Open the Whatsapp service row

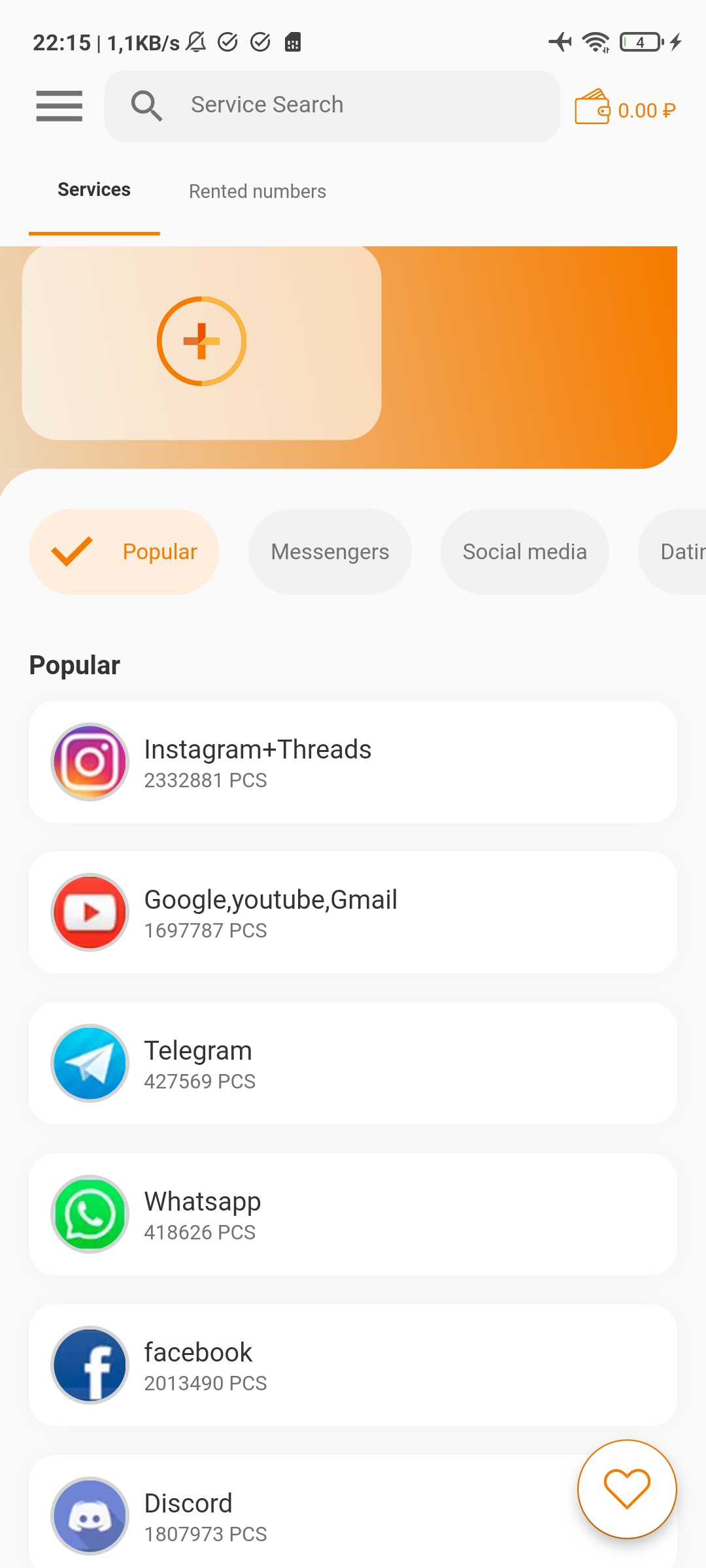[x=353, y=1215]
